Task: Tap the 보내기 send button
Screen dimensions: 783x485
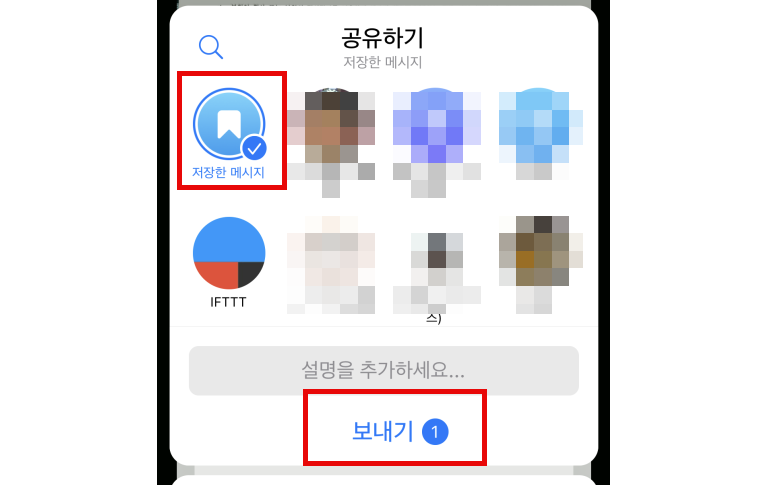Action: [x=396, y=431]
